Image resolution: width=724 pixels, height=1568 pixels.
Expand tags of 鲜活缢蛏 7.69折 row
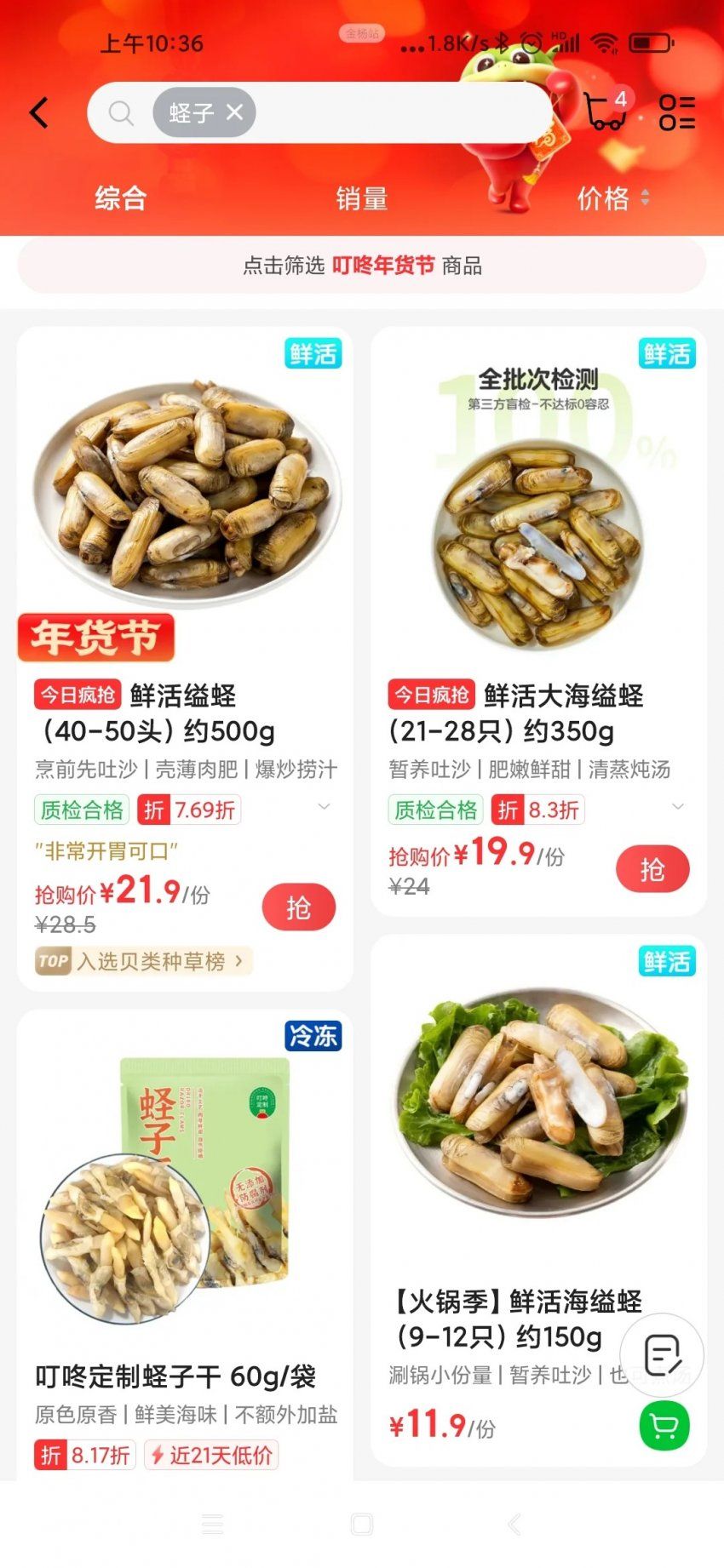(x=324, y=807)
